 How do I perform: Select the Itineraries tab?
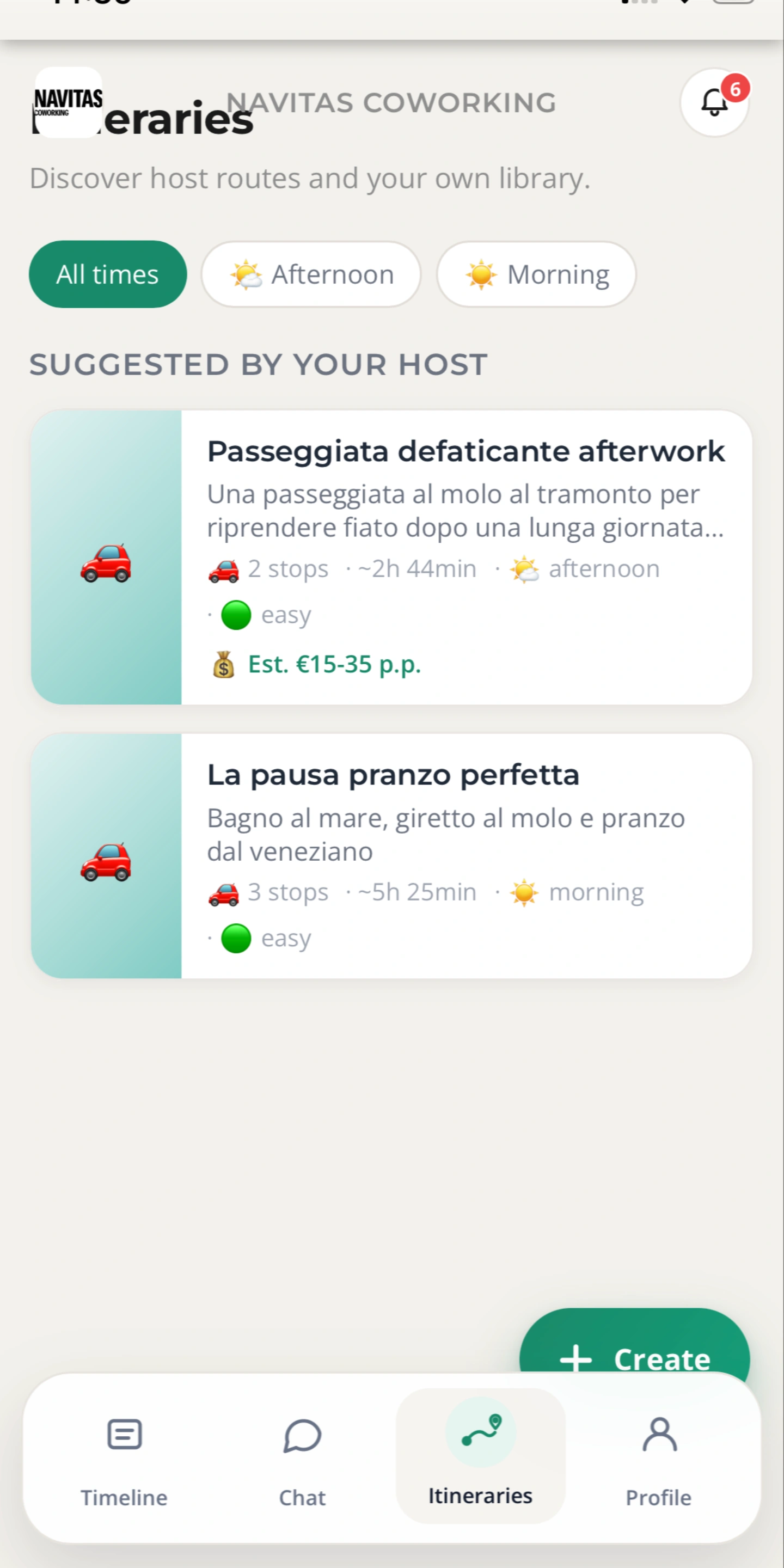click(480, 1456)
